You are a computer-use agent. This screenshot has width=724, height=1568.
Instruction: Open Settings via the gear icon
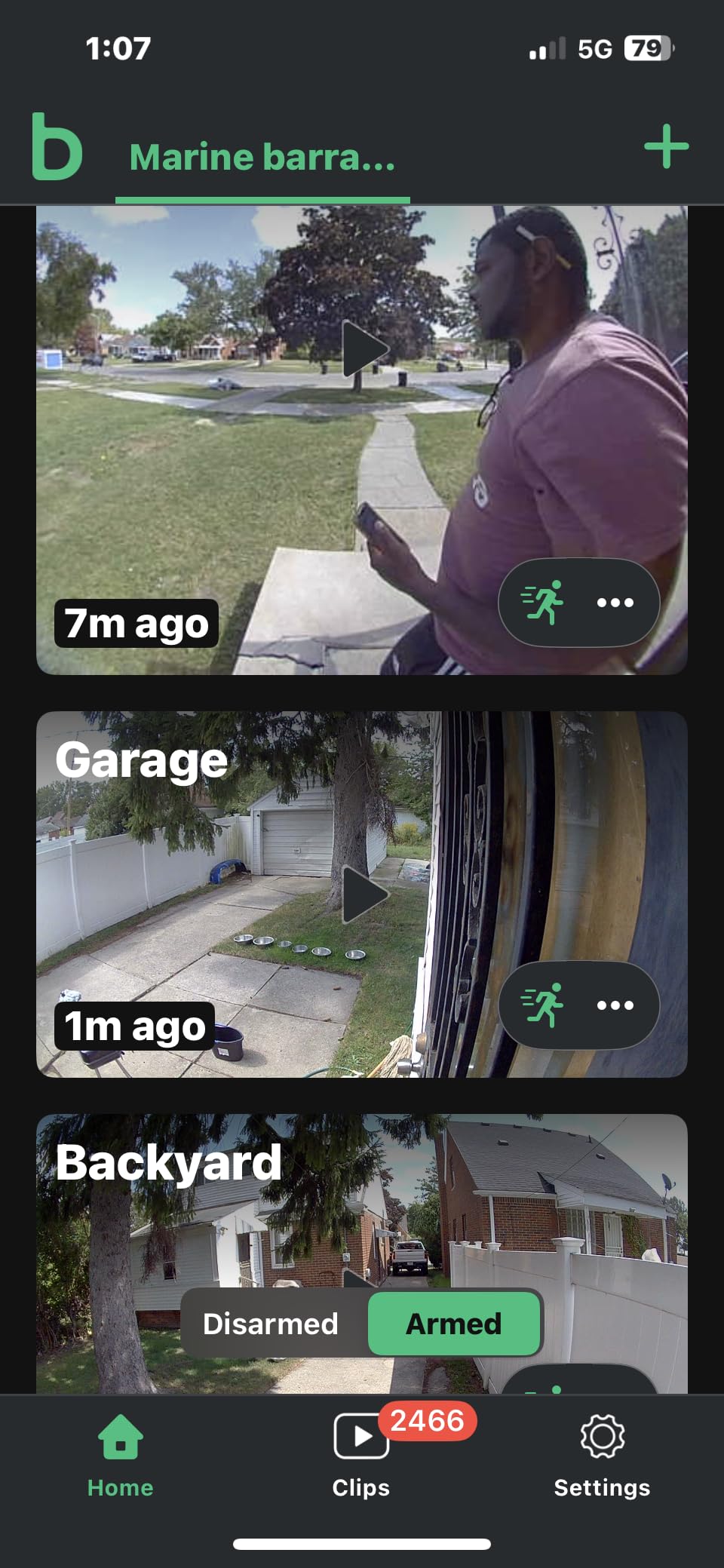pos(601,1435)
